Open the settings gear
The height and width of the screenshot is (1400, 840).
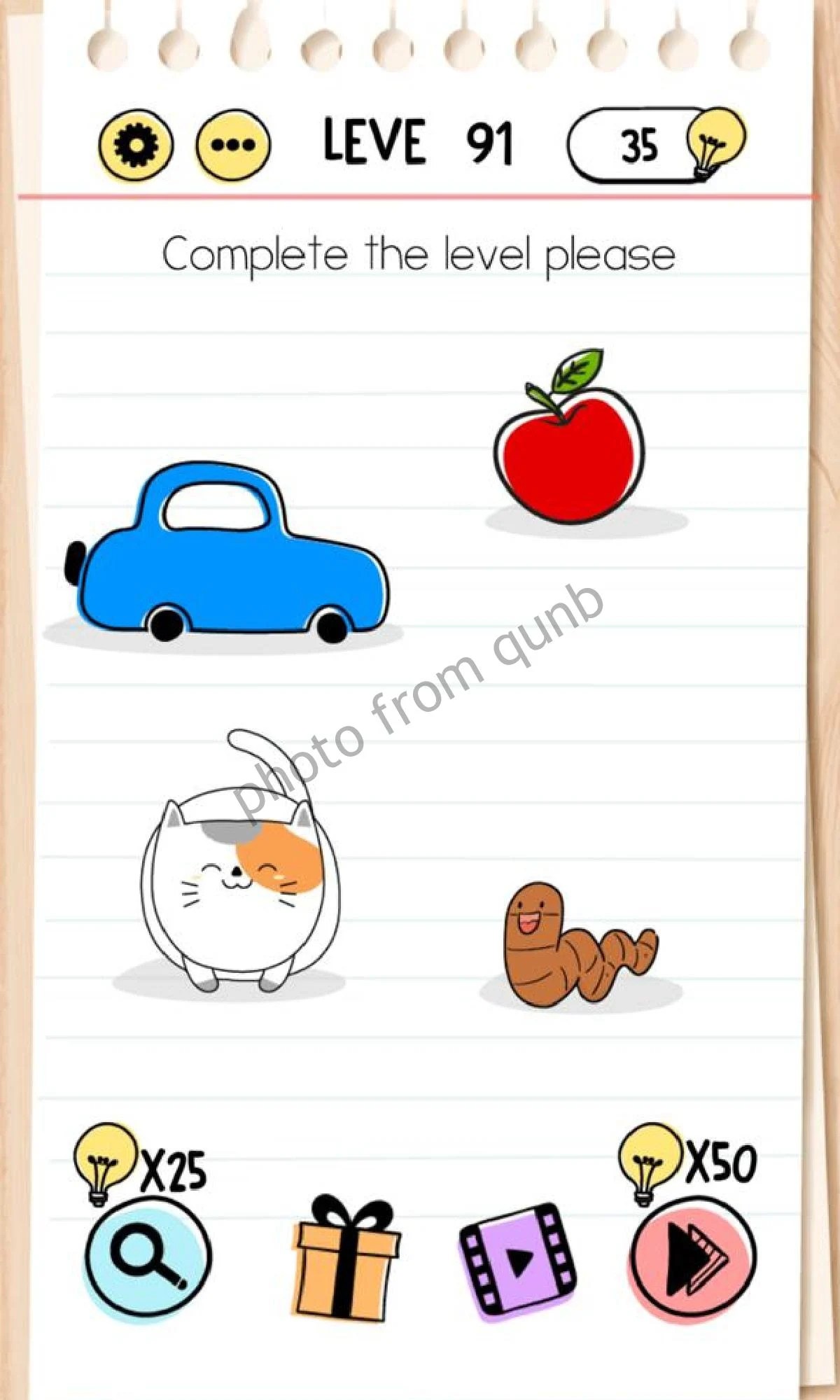tap(135, 145)
